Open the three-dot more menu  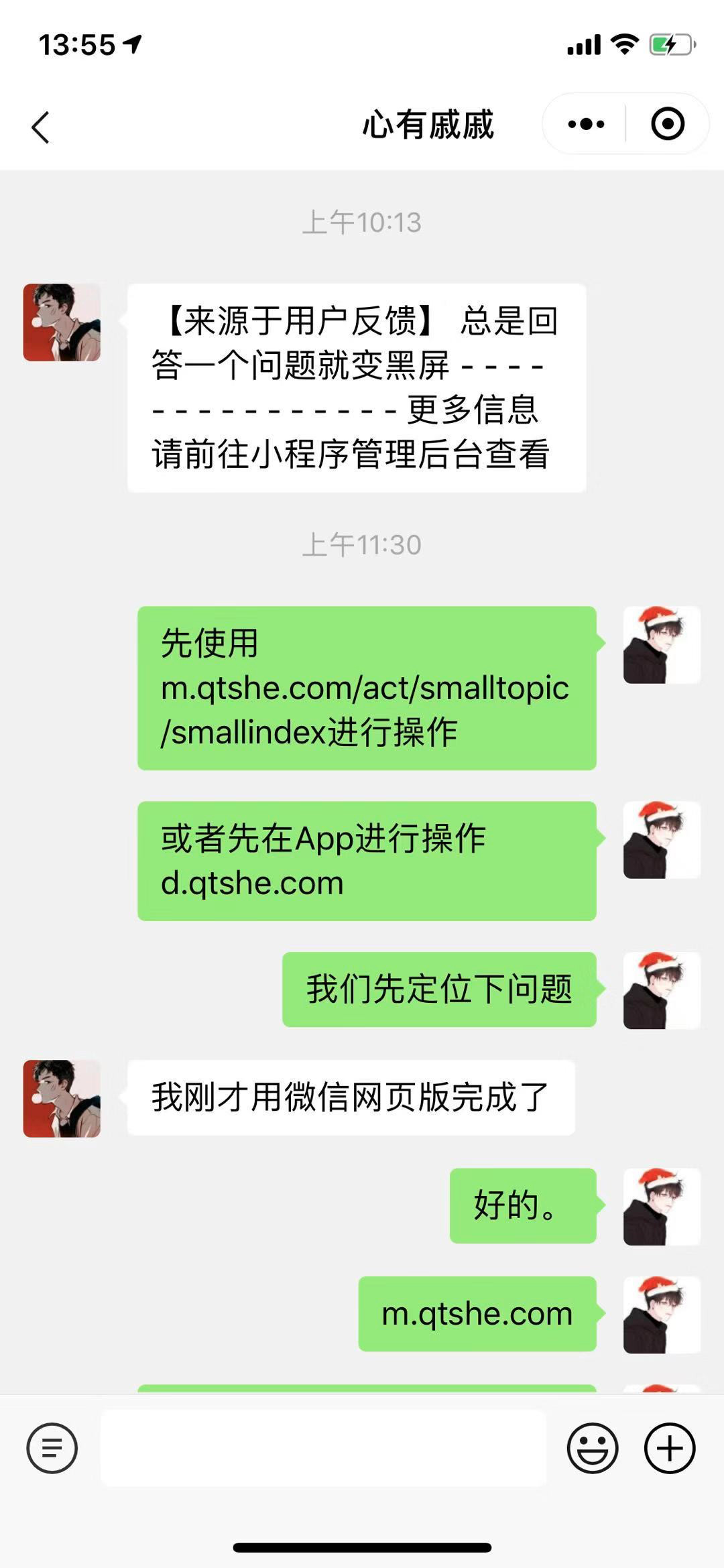pyautogui.click(x=586, y=124)
